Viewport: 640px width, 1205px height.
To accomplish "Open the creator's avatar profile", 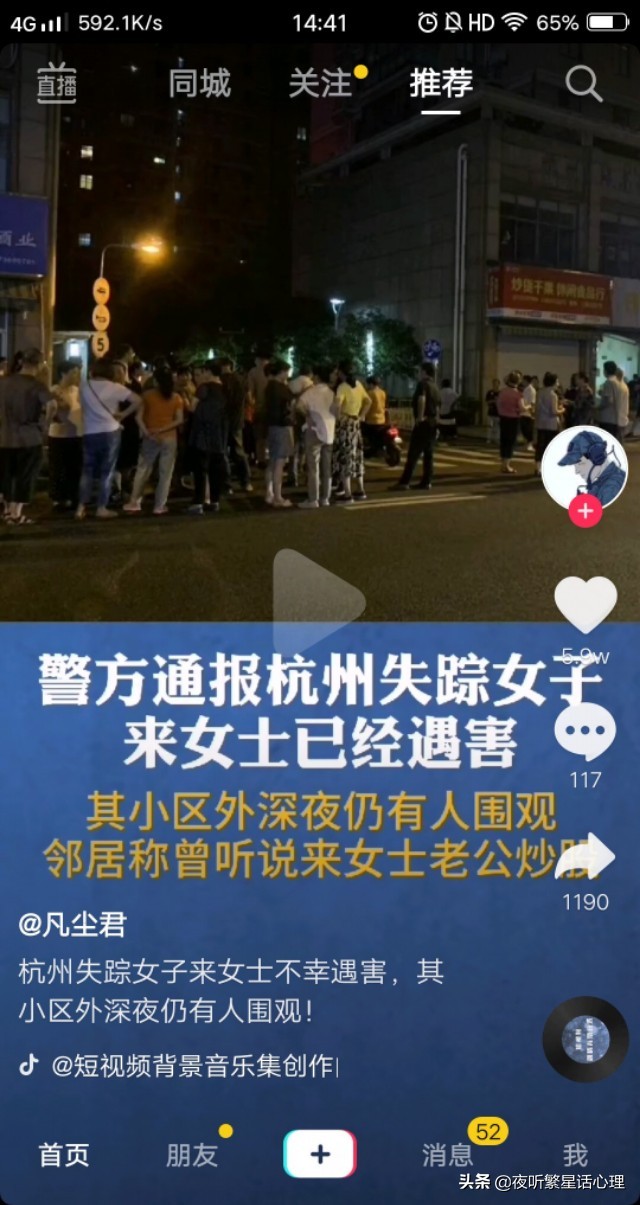I will tap(585, 468).
